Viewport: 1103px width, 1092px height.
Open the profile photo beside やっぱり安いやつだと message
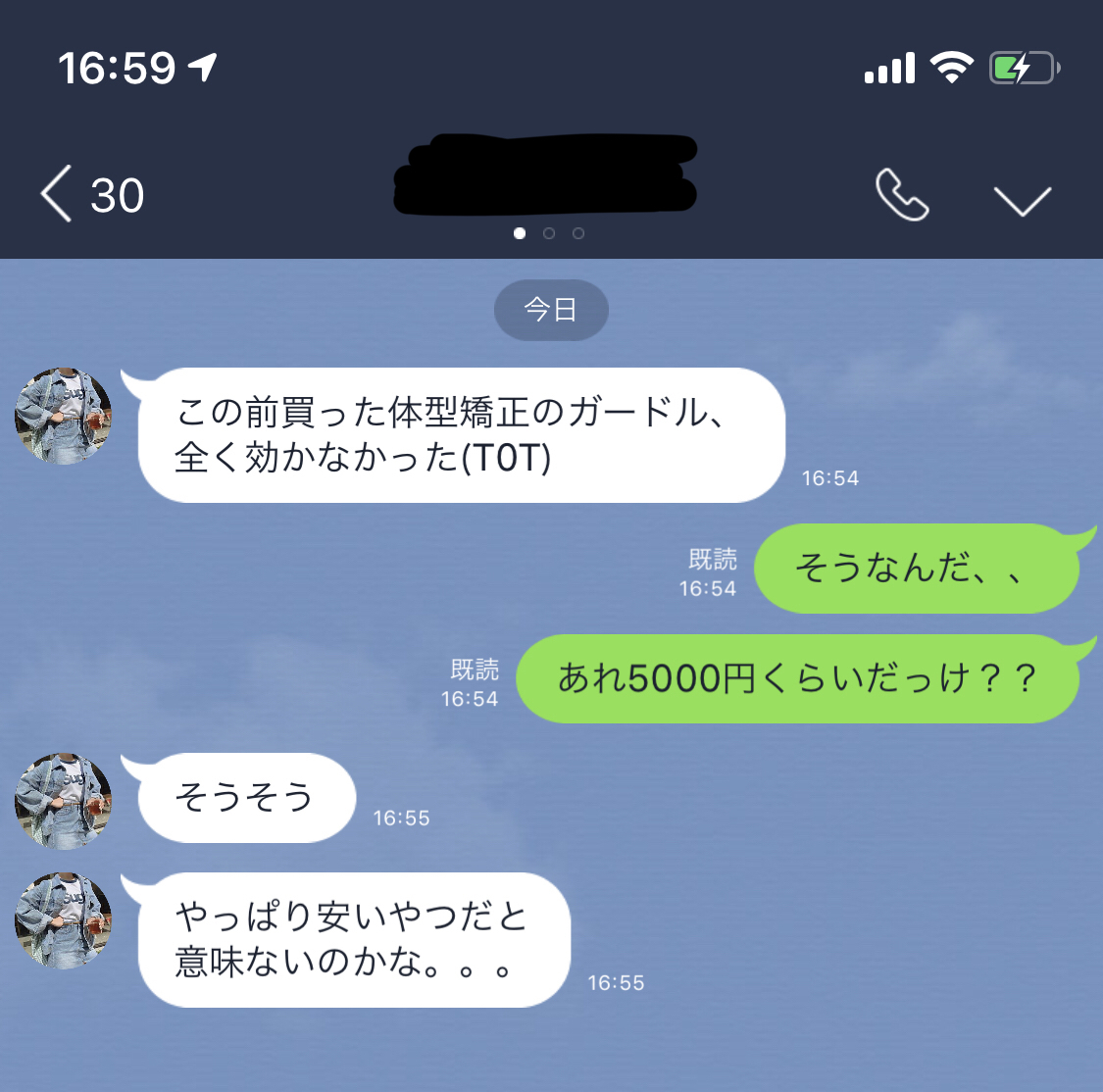click(x=64, y=921)
